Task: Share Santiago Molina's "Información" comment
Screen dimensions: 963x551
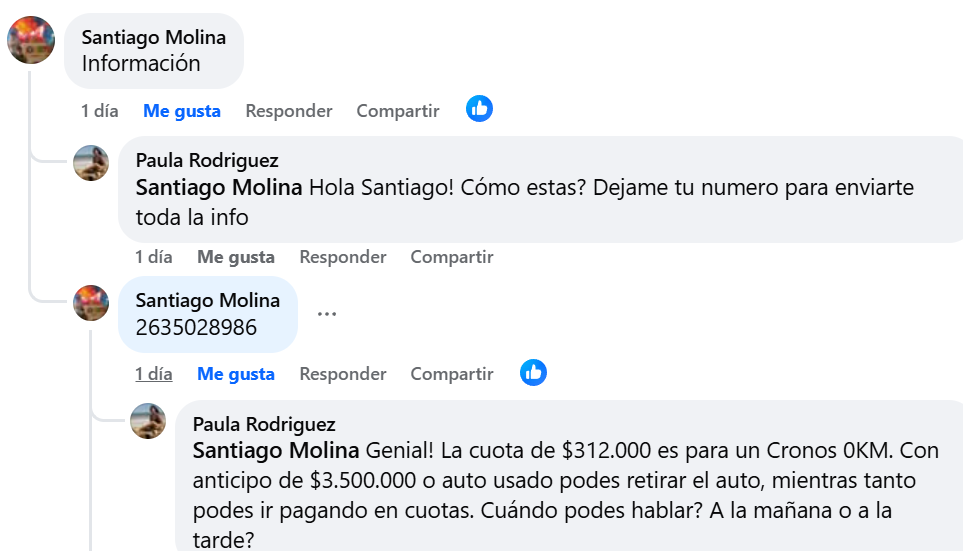Action: tap(397, 111)
